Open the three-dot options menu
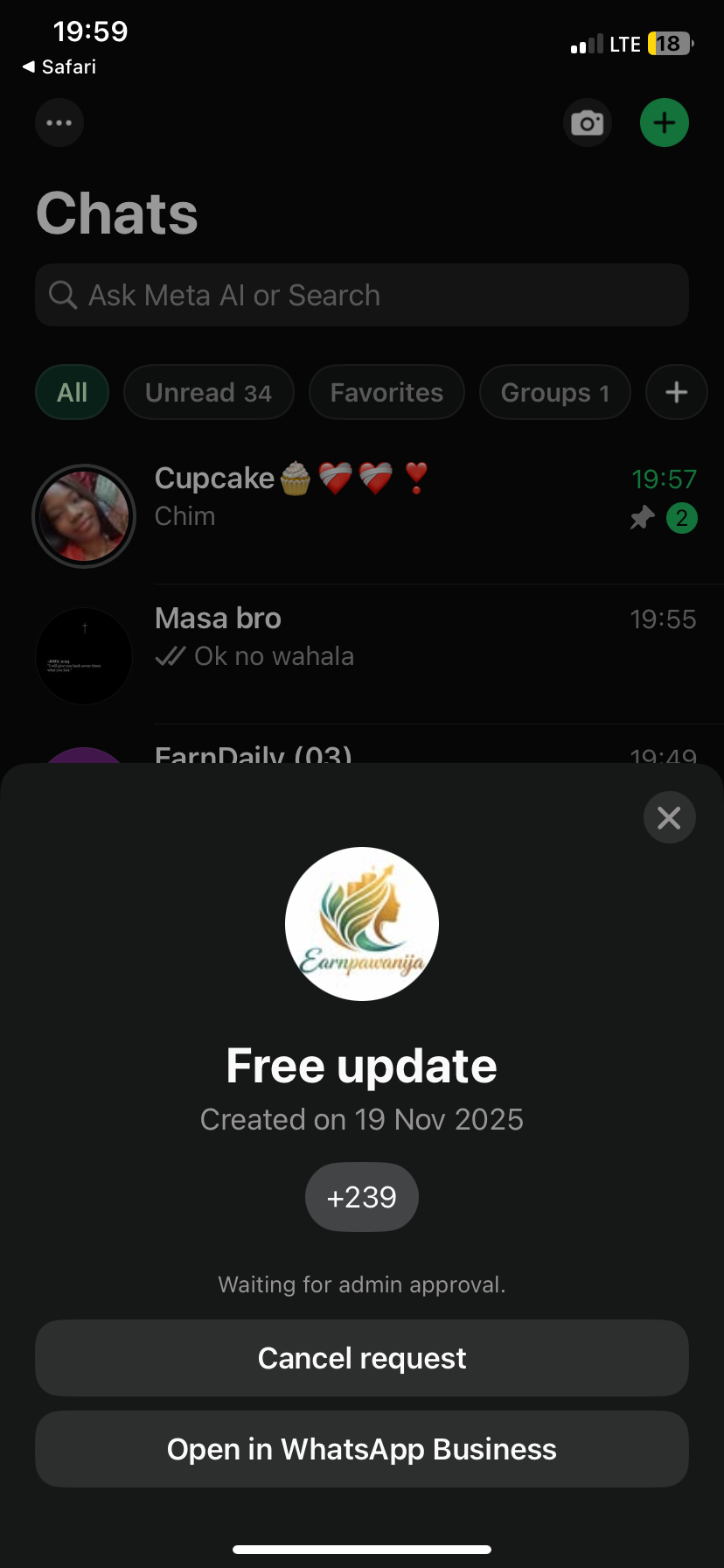This screenshot has height=1568, width=724. click(x=59, y=122)
